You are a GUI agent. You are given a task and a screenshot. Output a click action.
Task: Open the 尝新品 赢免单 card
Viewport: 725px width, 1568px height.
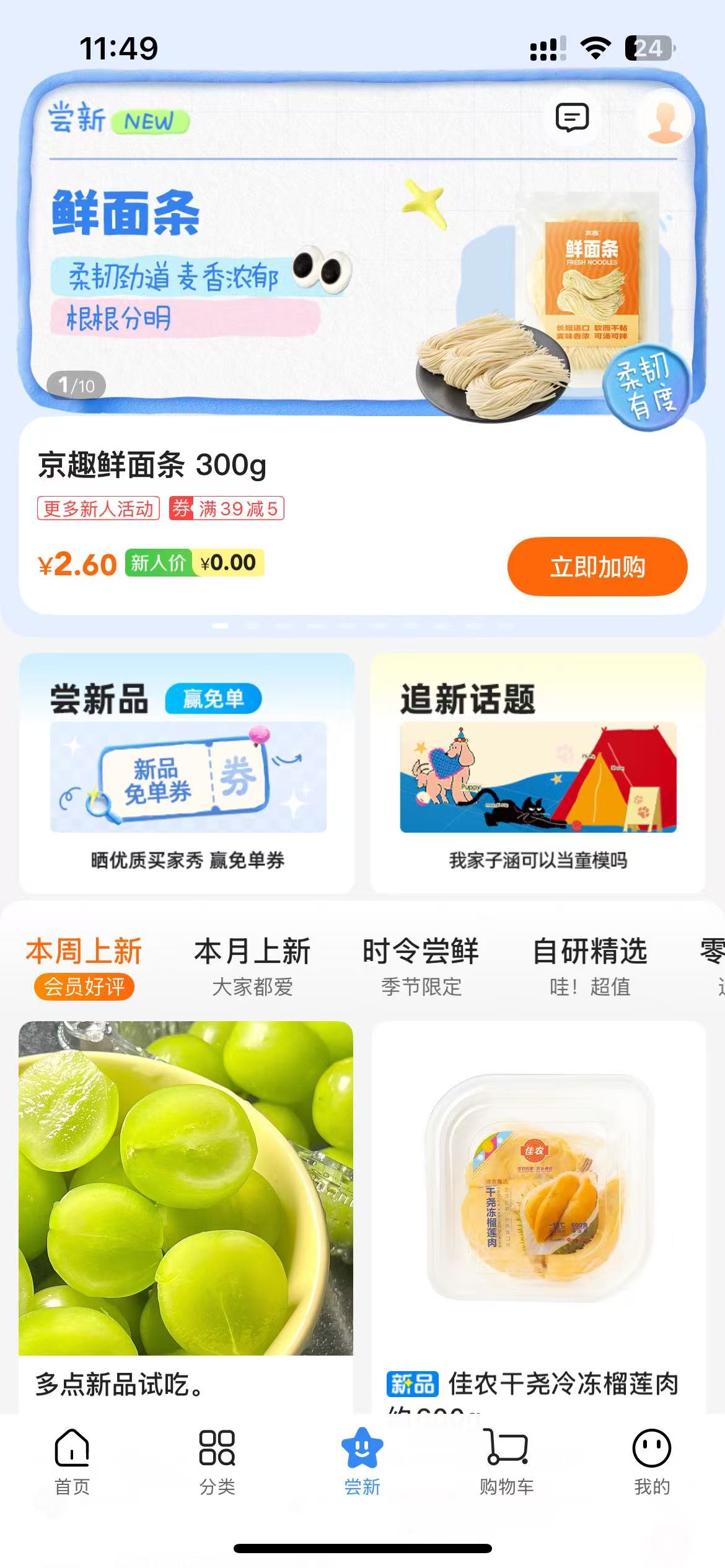tap(187, 773)
